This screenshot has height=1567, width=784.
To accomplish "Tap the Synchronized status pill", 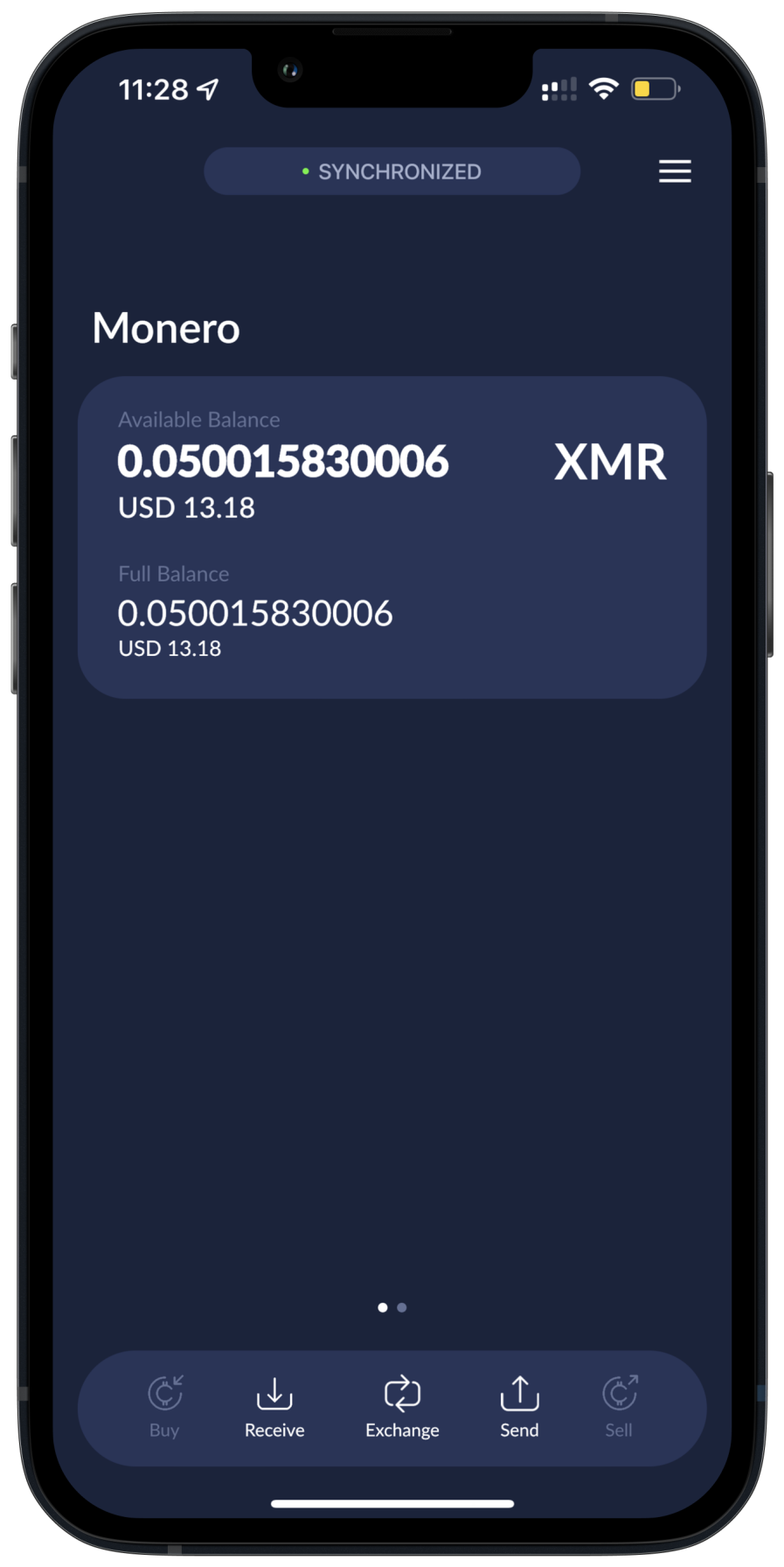I will 392,171.
